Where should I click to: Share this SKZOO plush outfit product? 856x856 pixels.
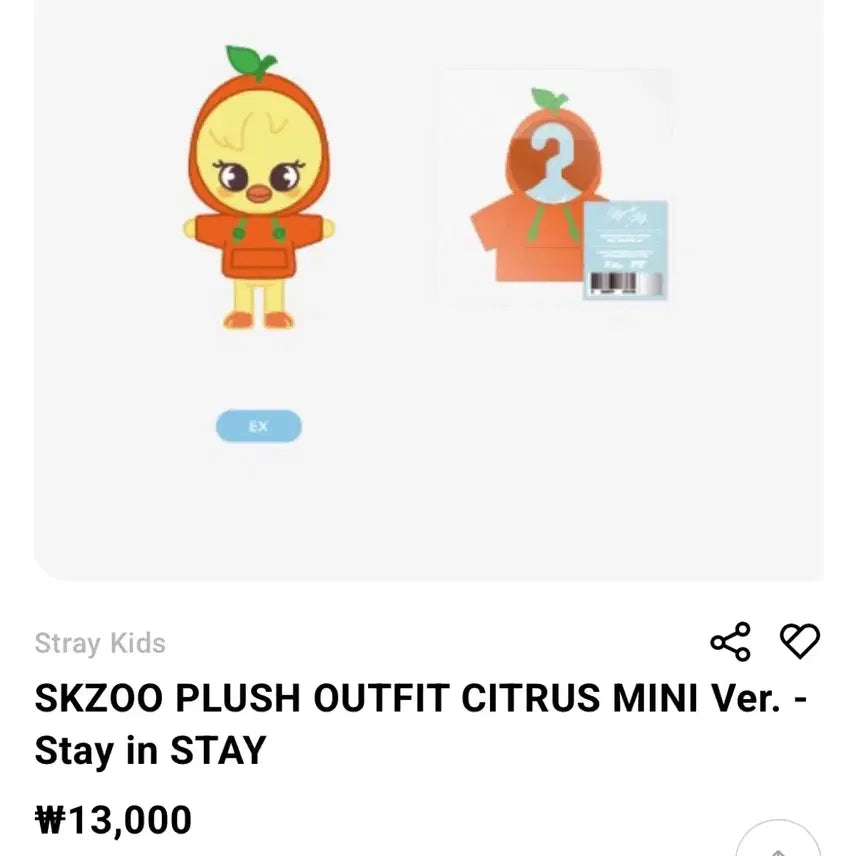tap(730, 641)
